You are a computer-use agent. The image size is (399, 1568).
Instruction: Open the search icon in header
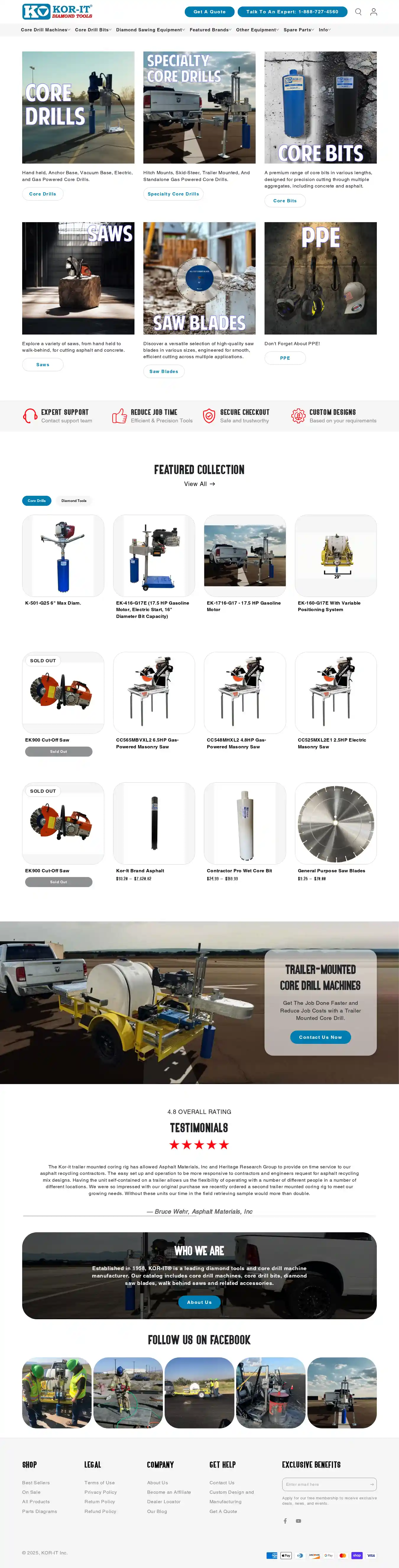[358, 12]
